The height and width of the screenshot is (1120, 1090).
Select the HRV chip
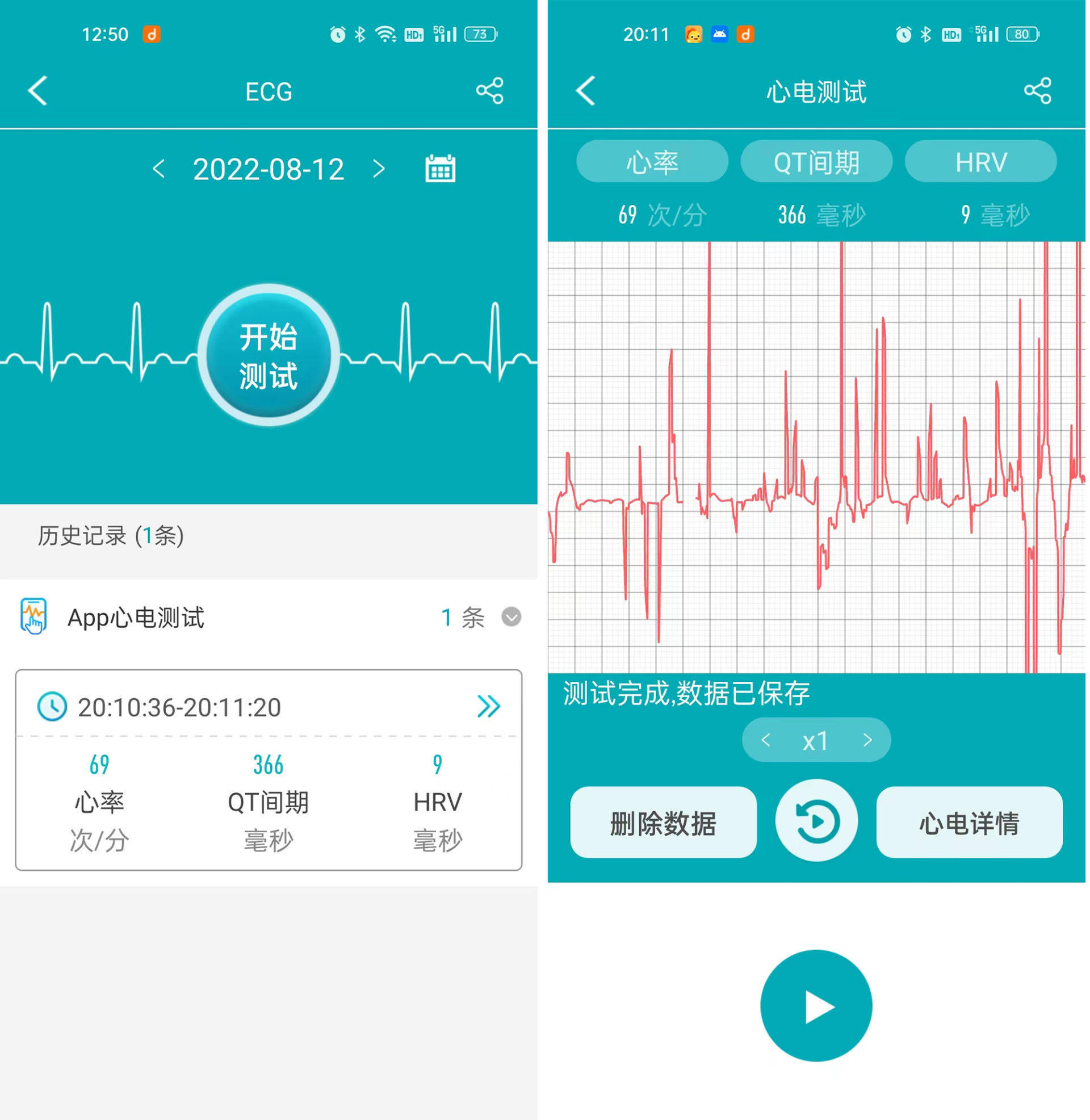pos(980,162)
